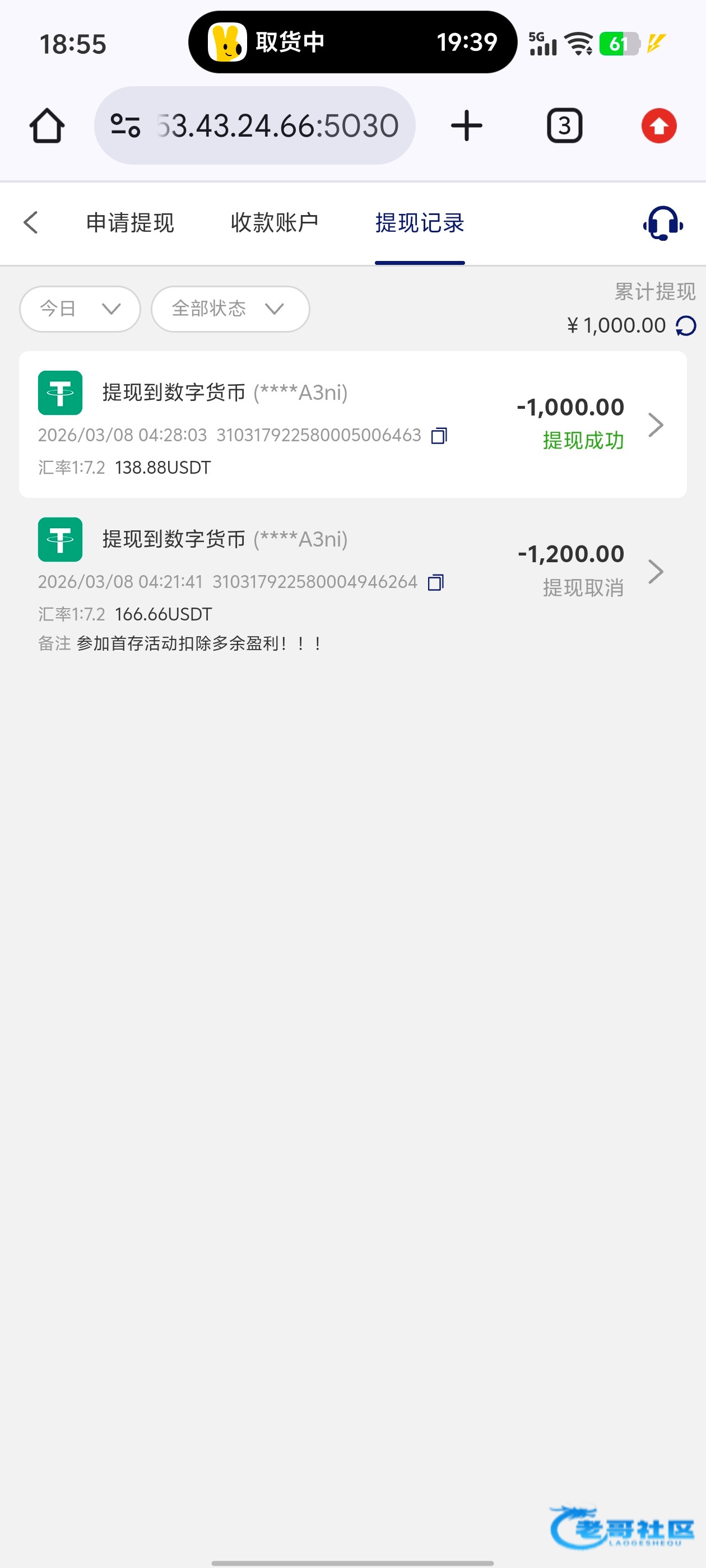Select the 提现记录 tab
This screenshot has width=706, height=1568.
pyautogui.click(x=420, y=223)
